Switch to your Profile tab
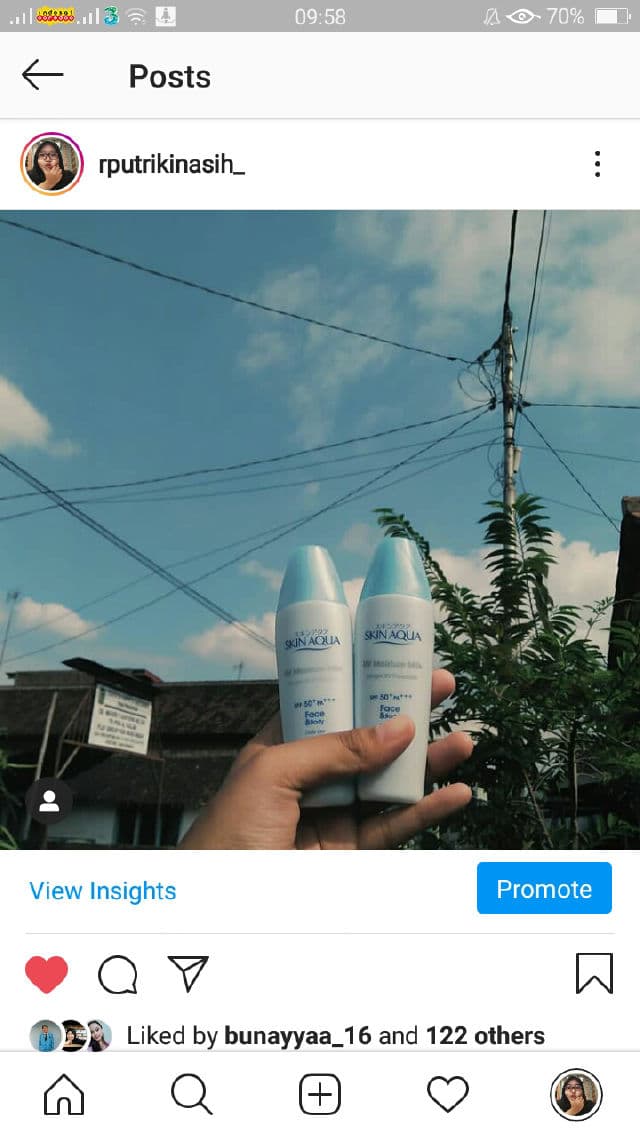The height and width of the screenshot is (1137, 640). [576, 1095]
